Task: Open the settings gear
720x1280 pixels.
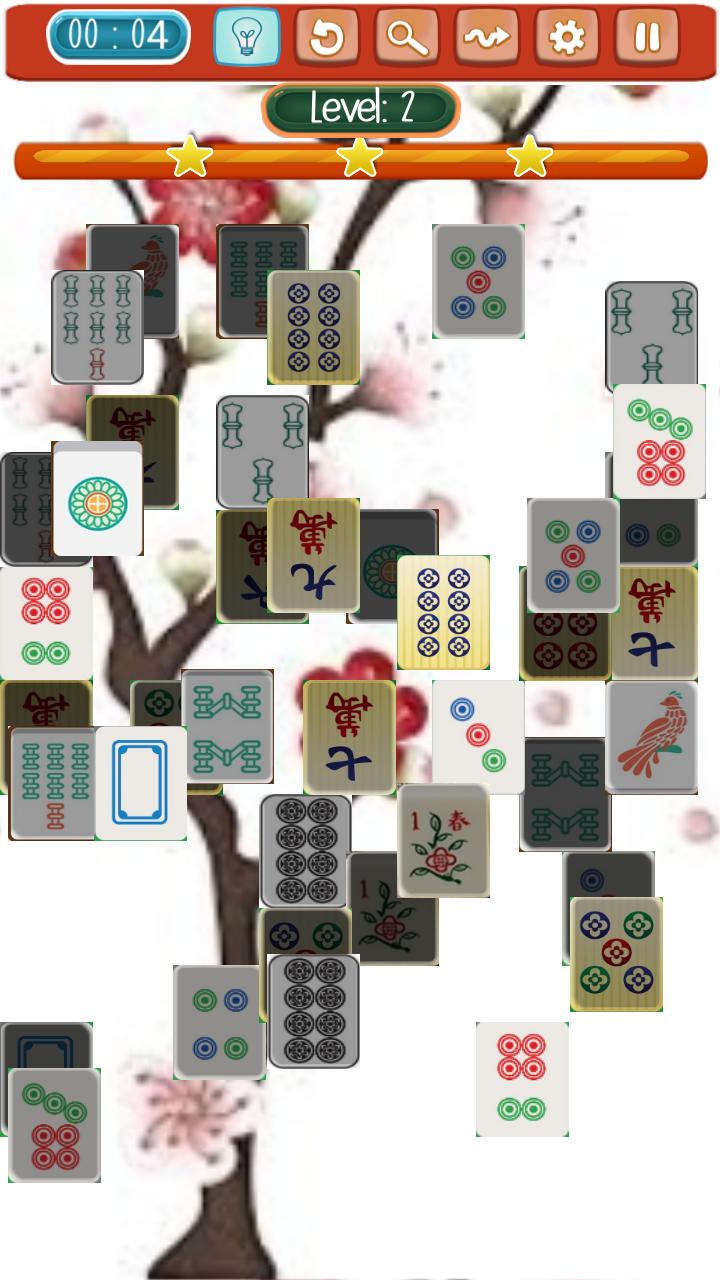Action: (x=567, y=37)
